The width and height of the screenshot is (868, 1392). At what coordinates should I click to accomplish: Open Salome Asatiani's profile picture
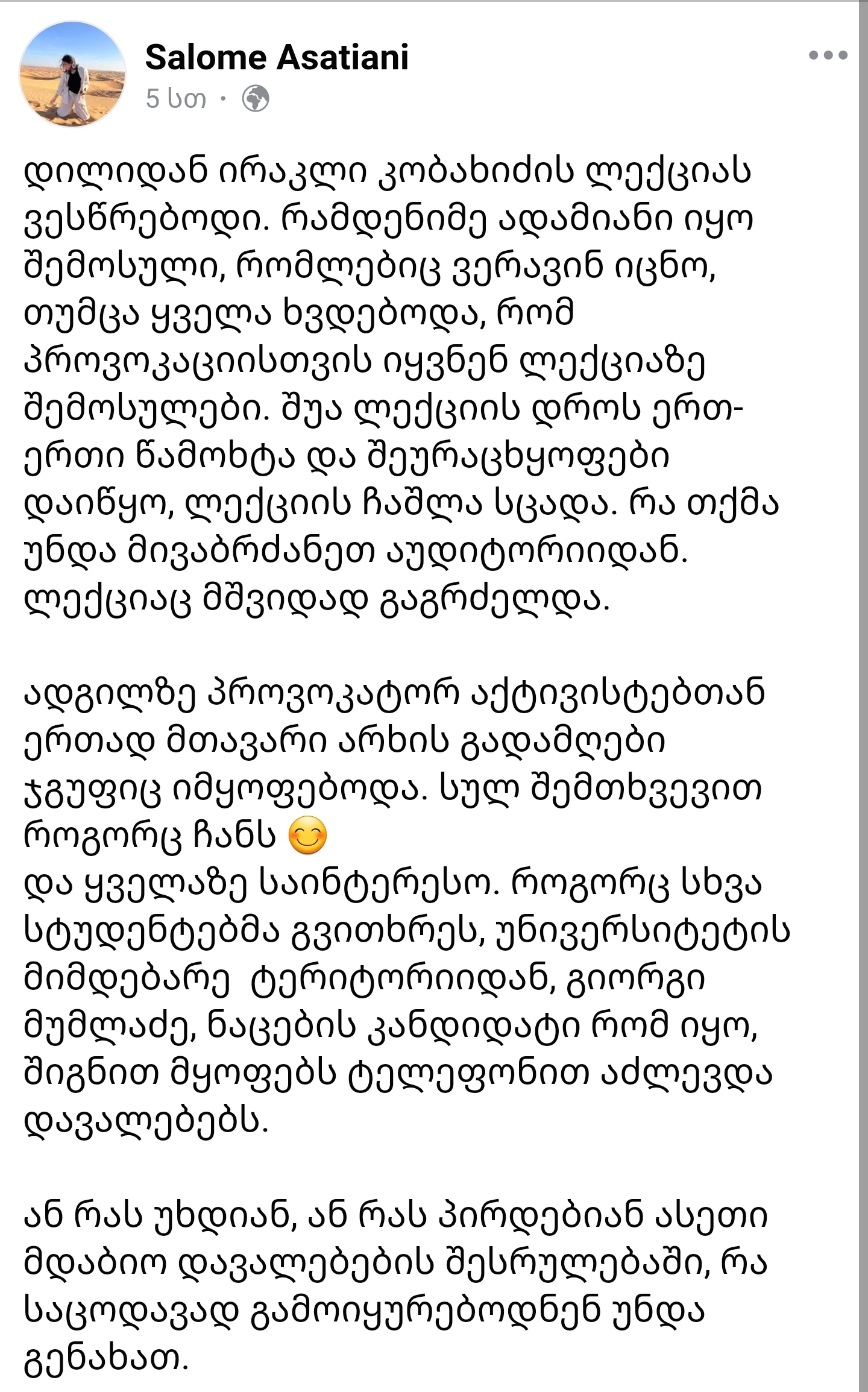[72, 74]
